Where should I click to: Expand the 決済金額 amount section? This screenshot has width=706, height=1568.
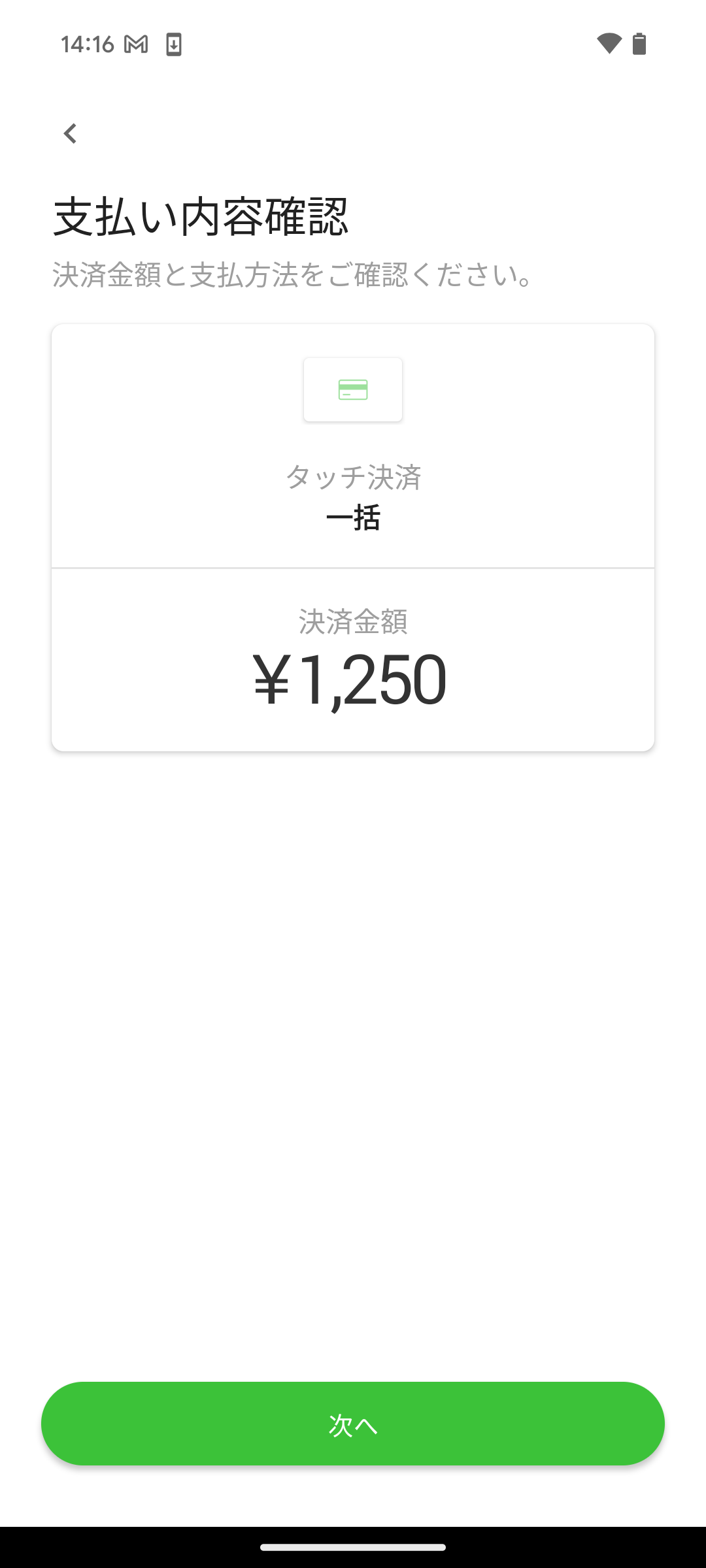tap(353, 660)
